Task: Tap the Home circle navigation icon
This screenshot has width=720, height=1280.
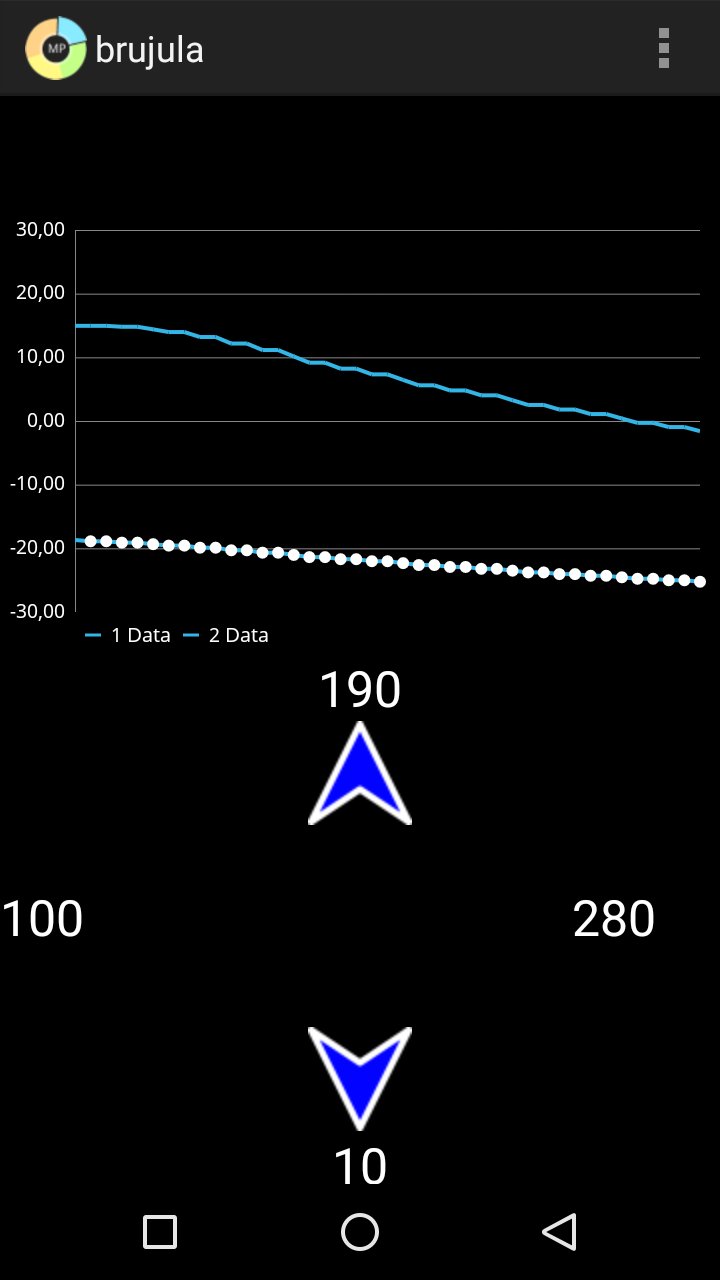Action: click(360, 1232)
